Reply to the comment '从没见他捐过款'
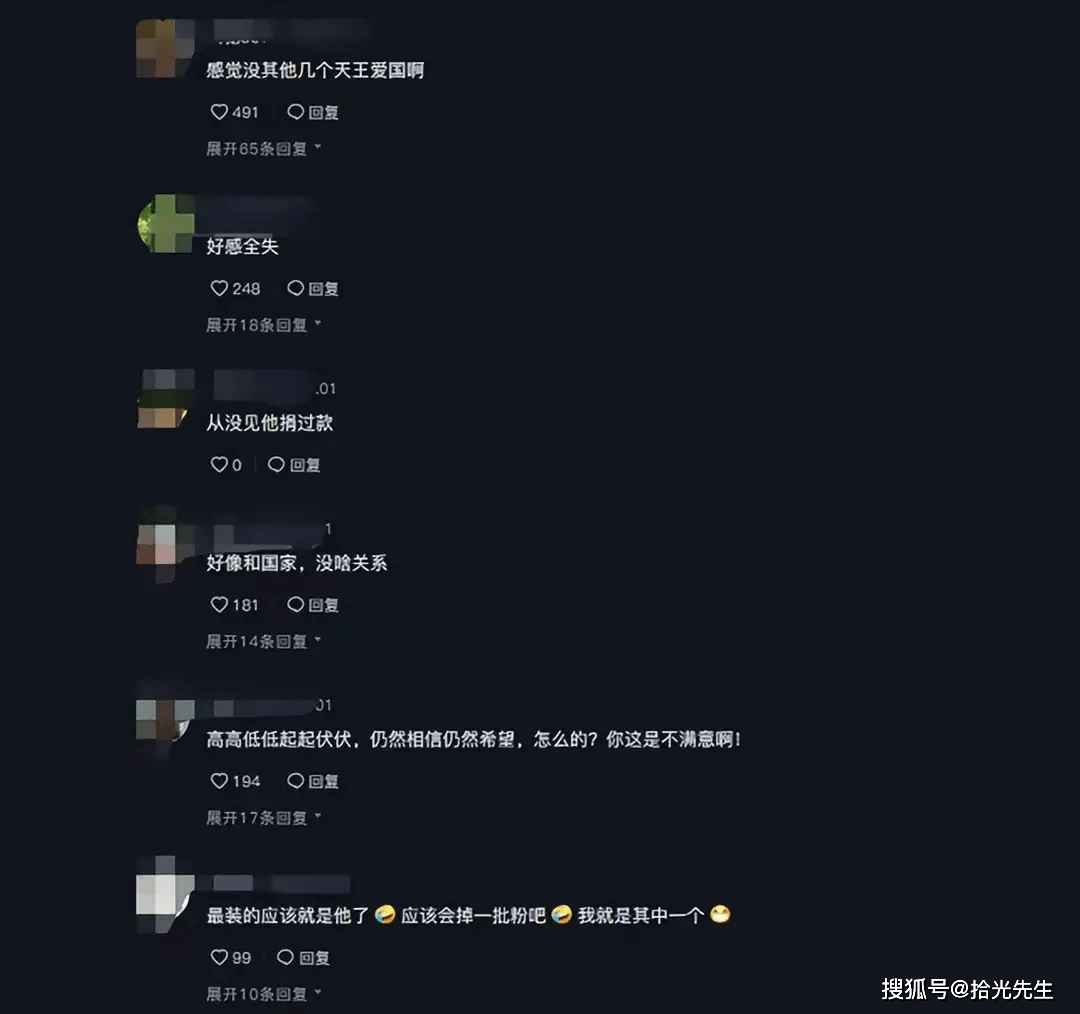 click(x=294, y=465)
